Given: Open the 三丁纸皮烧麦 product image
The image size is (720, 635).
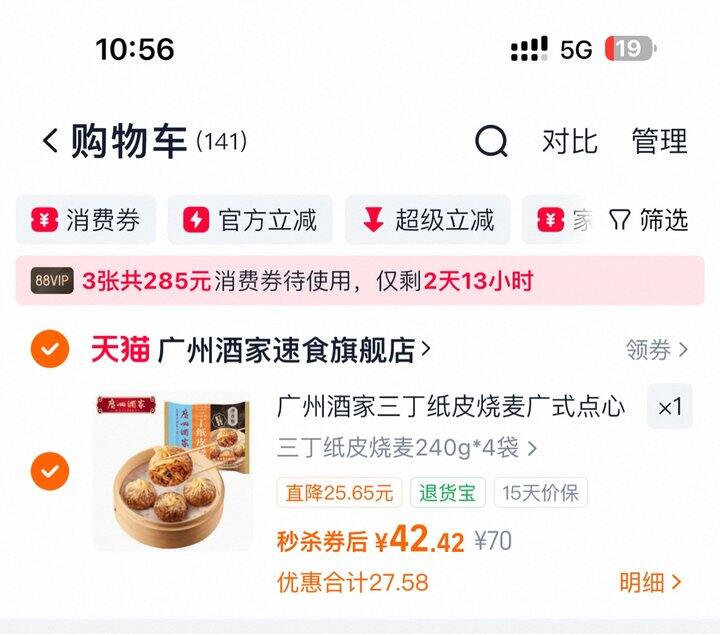Looking at the screenshot, I should (x=173, y=471).
